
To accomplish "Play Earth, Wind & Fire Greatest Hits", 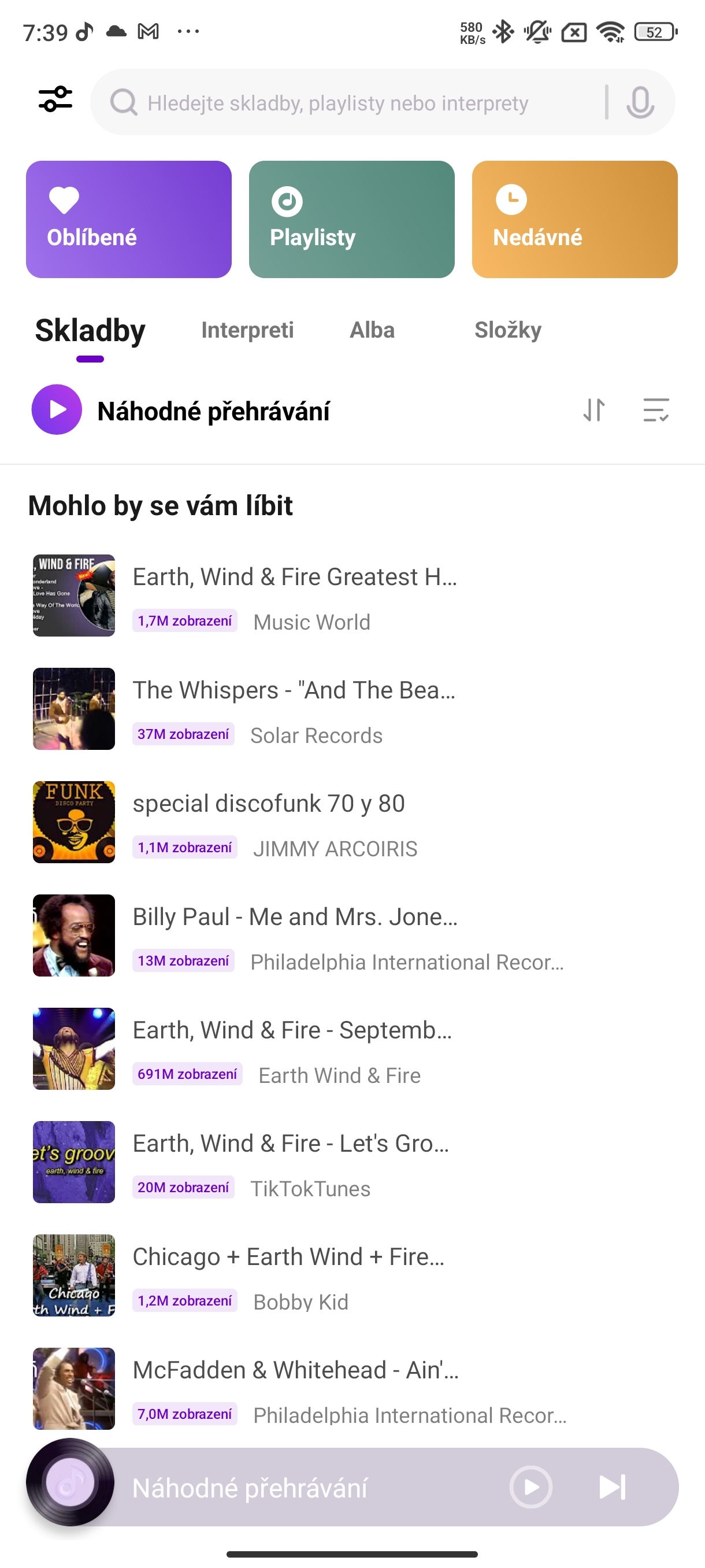I will 294,595.
